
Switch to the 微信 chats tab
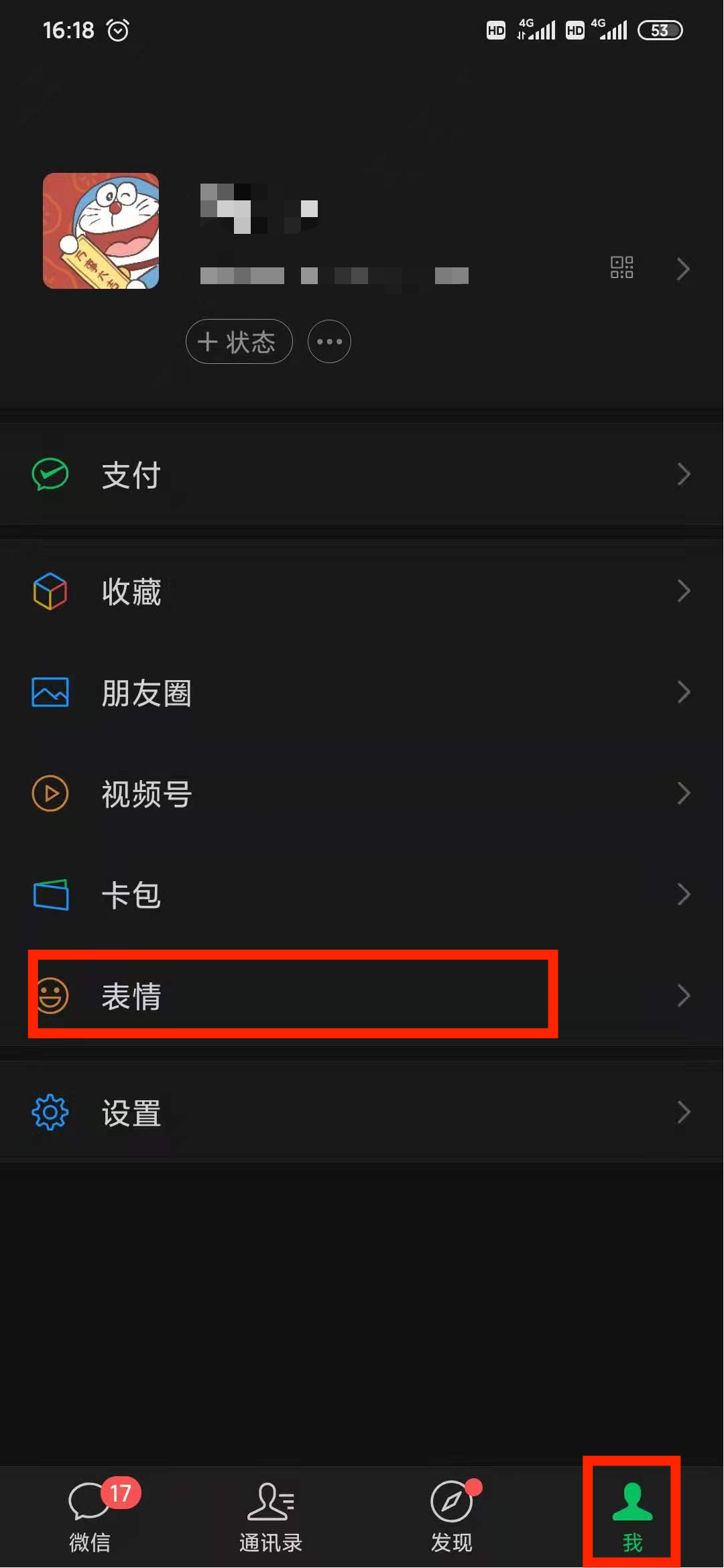90,1516
